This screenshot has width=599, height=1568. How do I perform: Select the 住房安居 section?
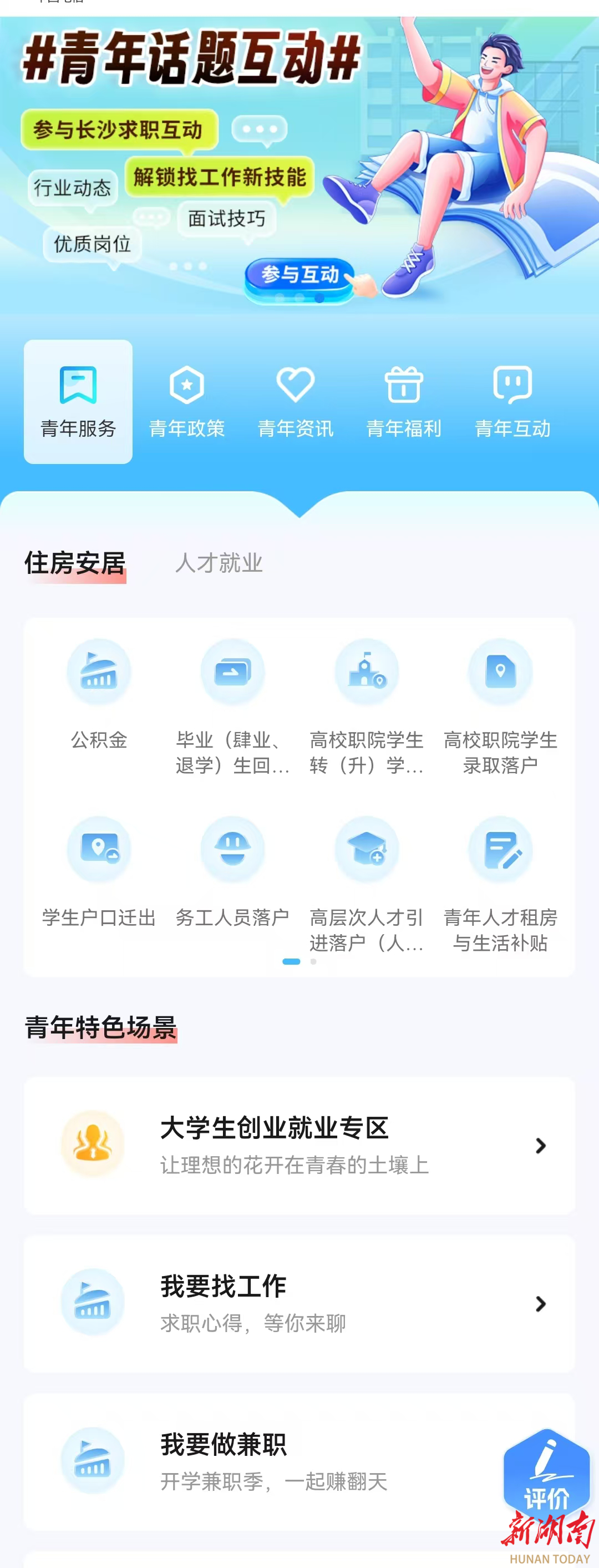click(x=75, y=562)
